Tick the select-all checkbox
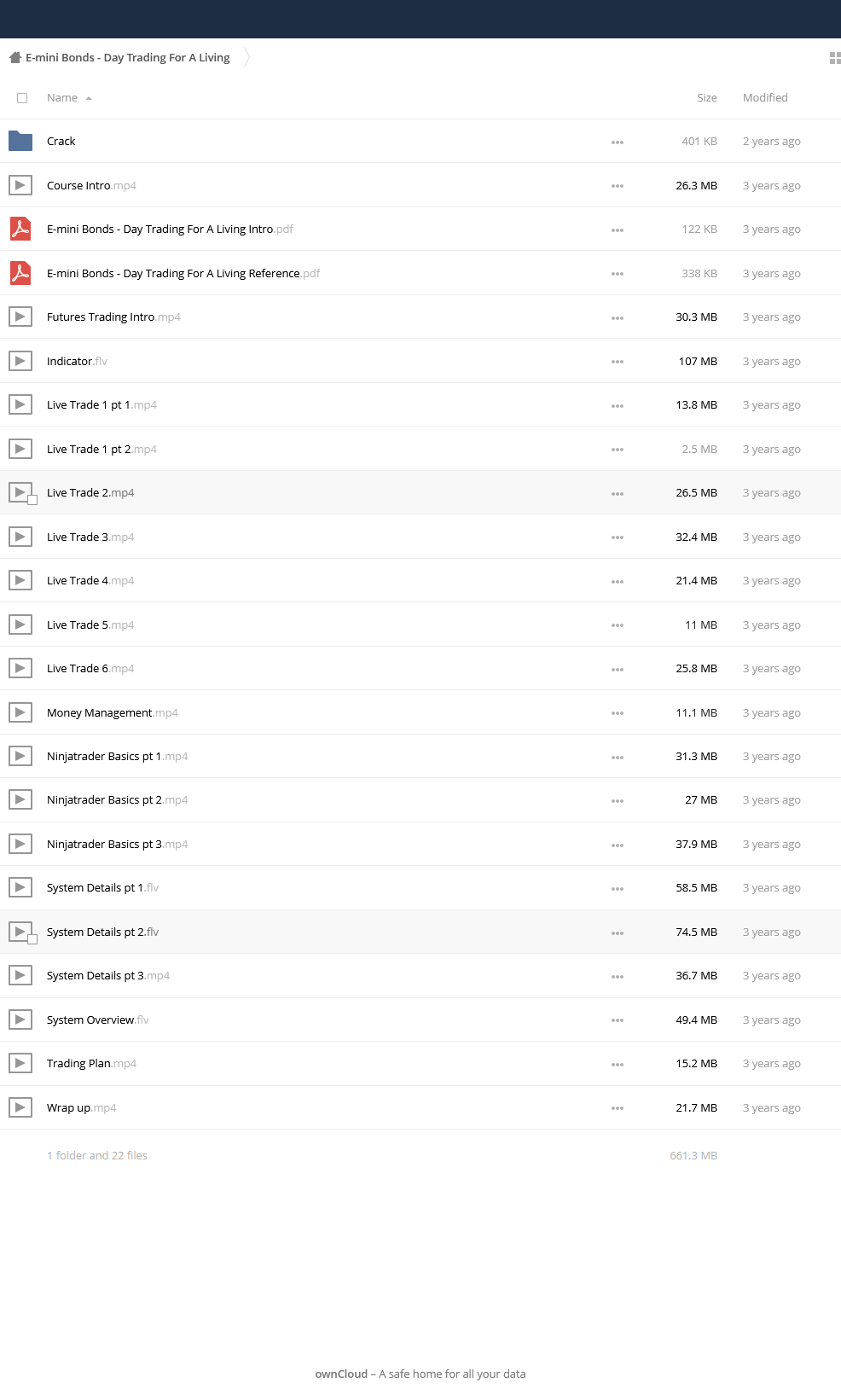Screen dimensions: 841x1400 22,98
